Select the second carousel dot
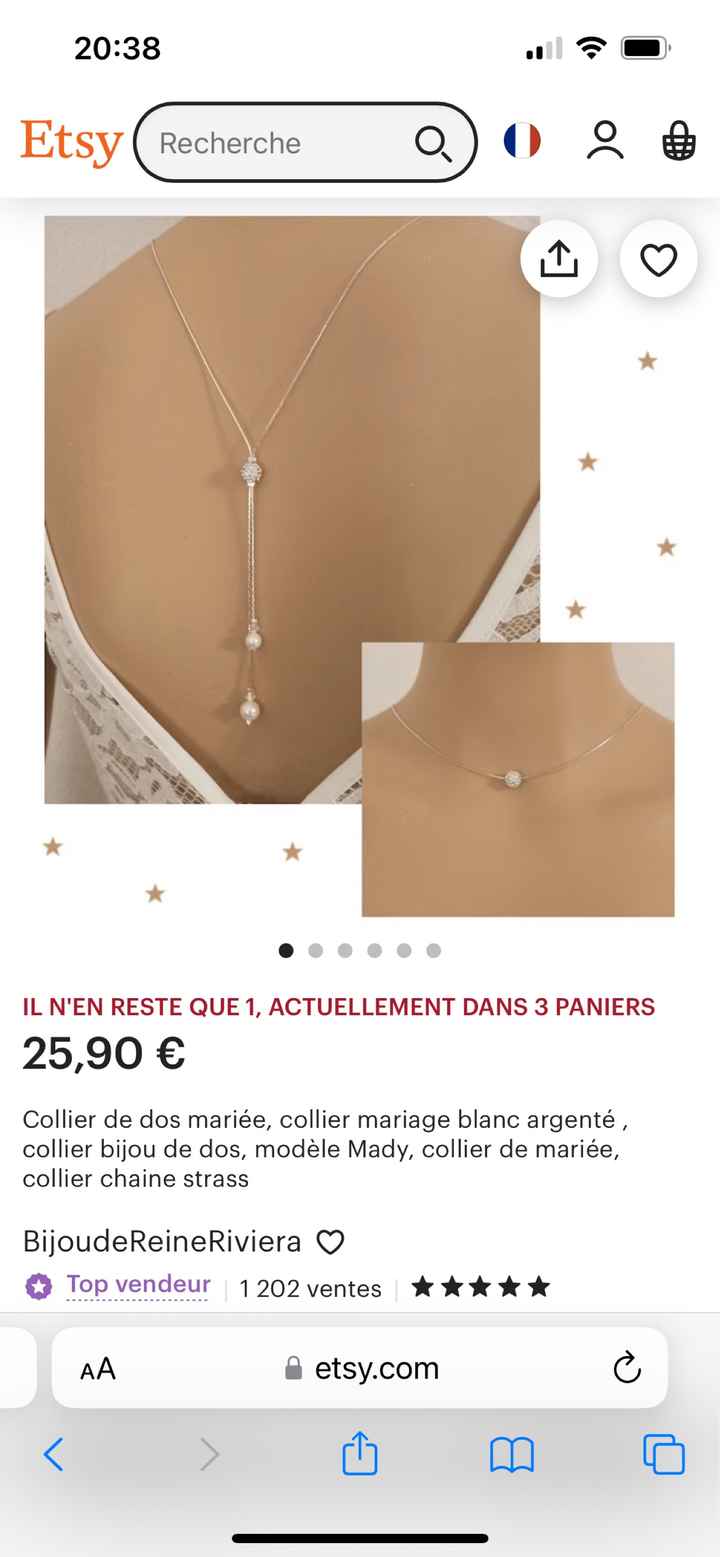Screen dimensions: 720x1557 pyautogui.click(x=315, y=950)
